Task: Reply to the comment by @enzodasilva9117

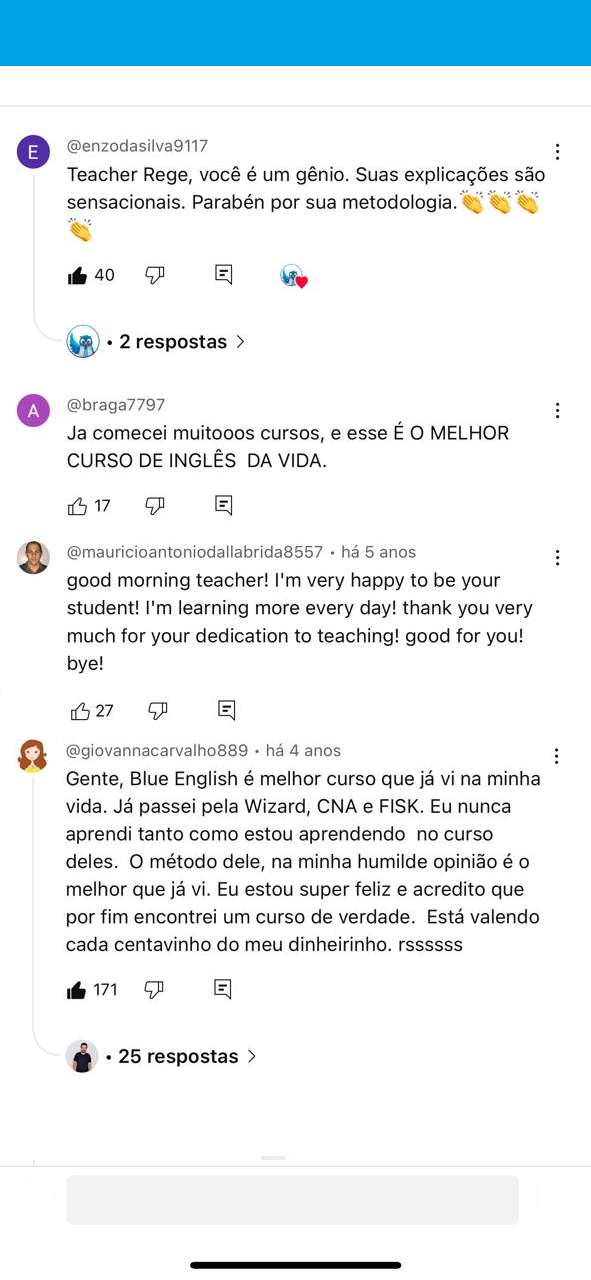Action: pos(224,274)
